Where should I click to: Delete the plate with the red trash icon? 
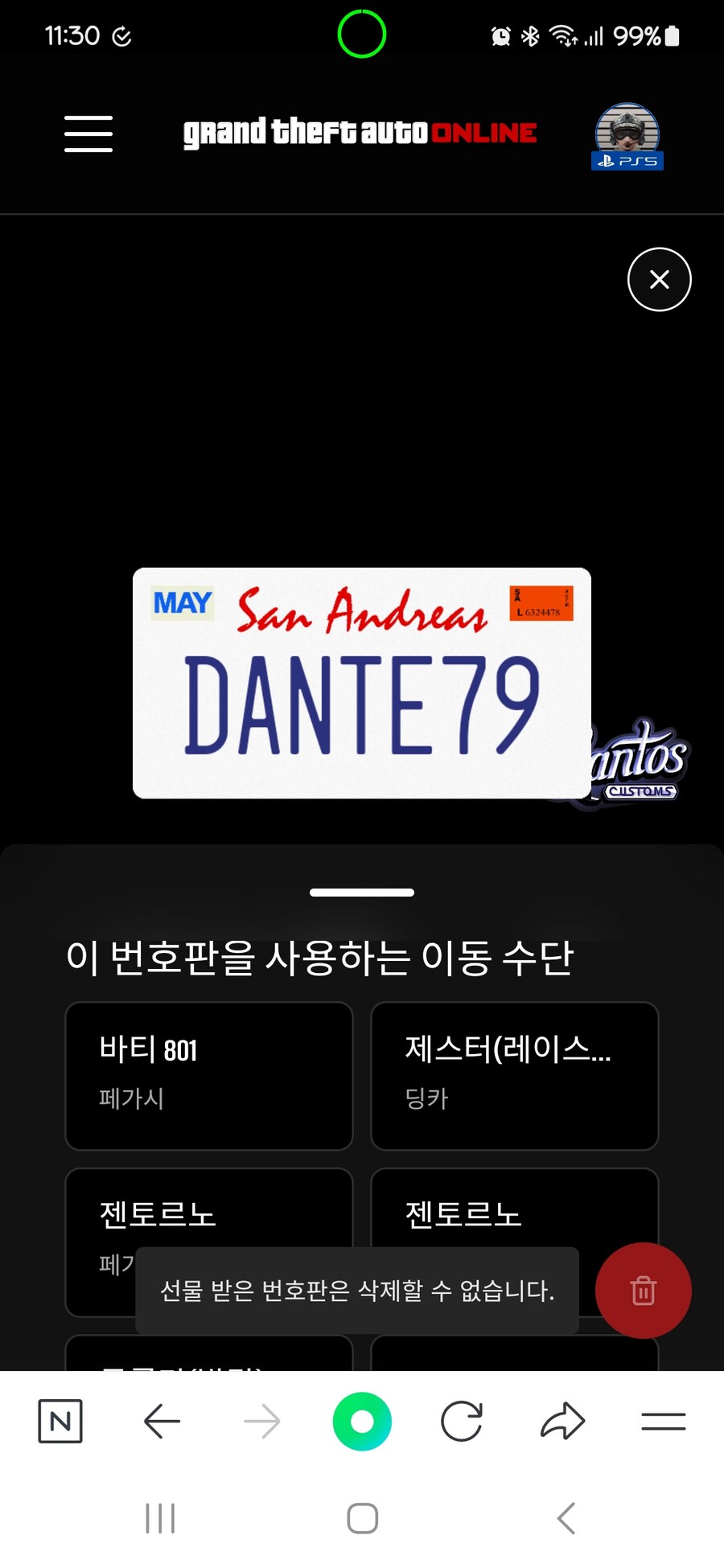(x=643, y=1290)
